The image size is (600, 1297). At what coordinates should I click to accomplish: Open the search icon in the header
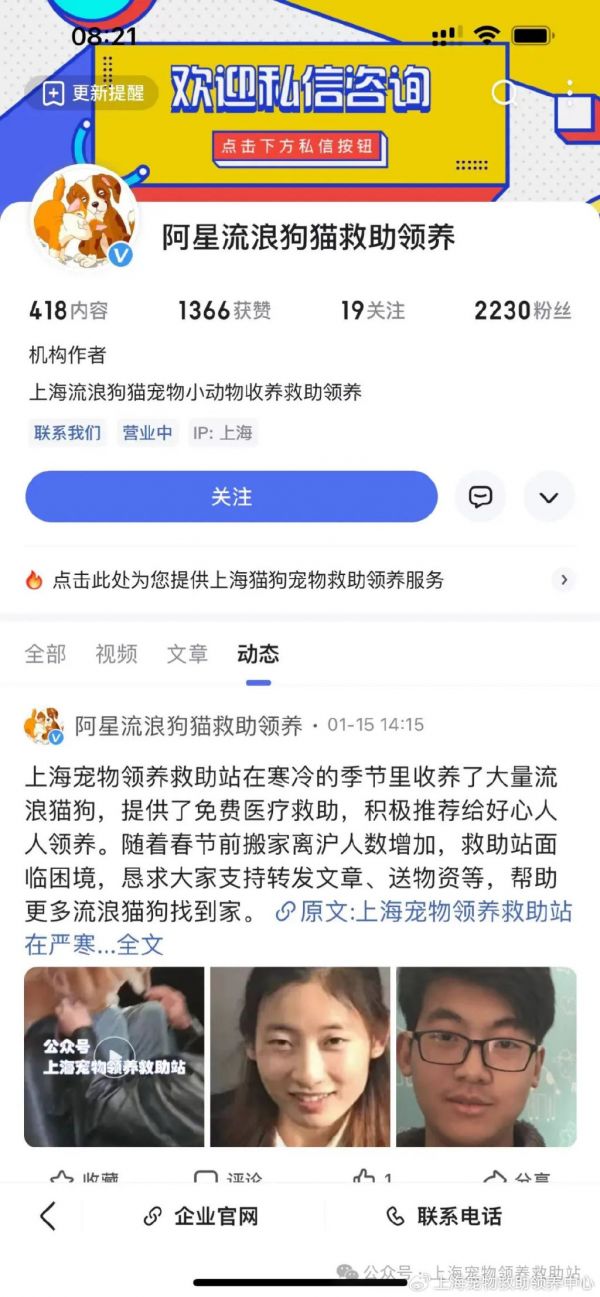tap(504, 93)
